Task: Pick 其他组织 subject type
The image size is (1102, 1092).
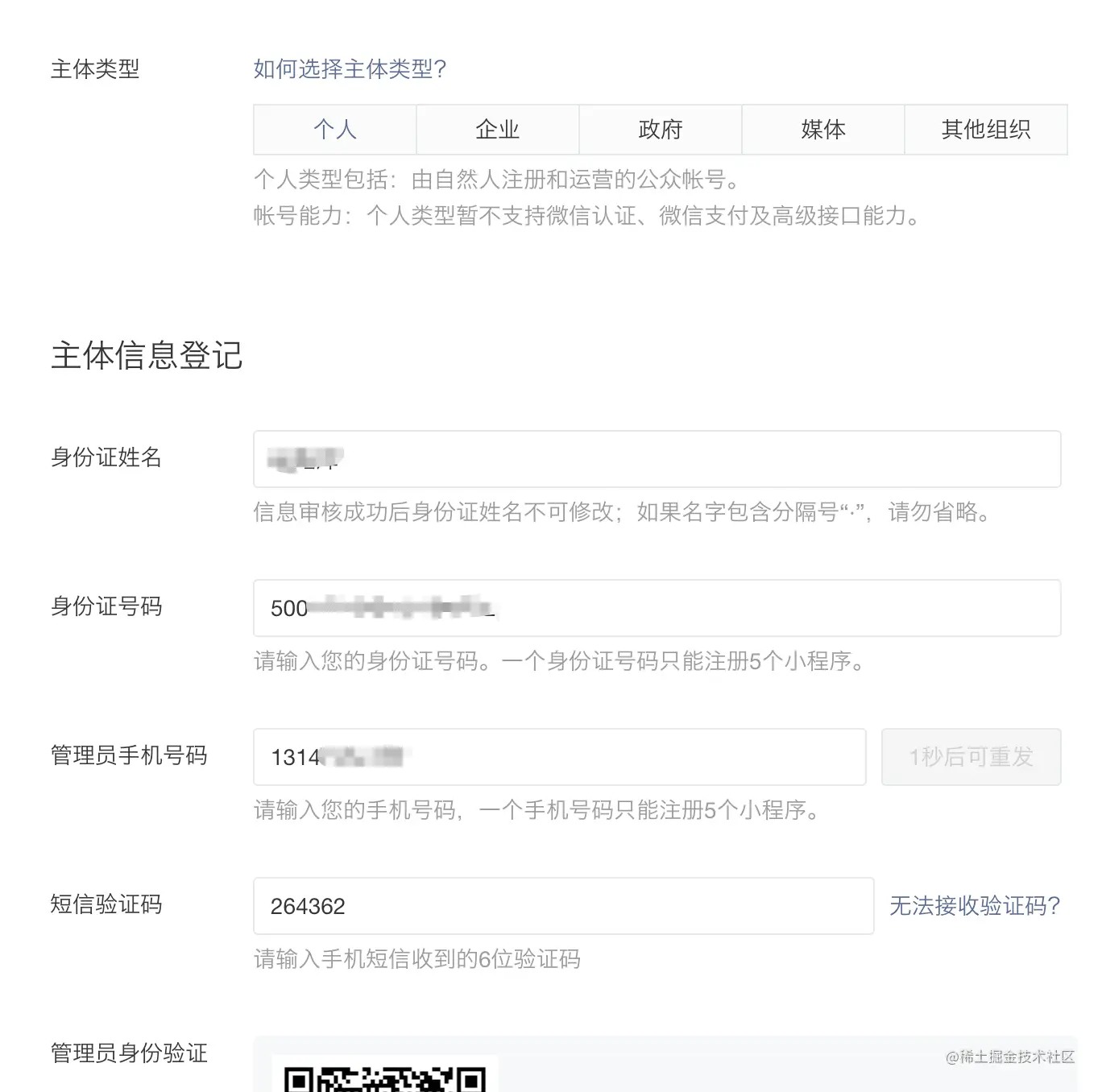Action: click(x=986, y=130)
